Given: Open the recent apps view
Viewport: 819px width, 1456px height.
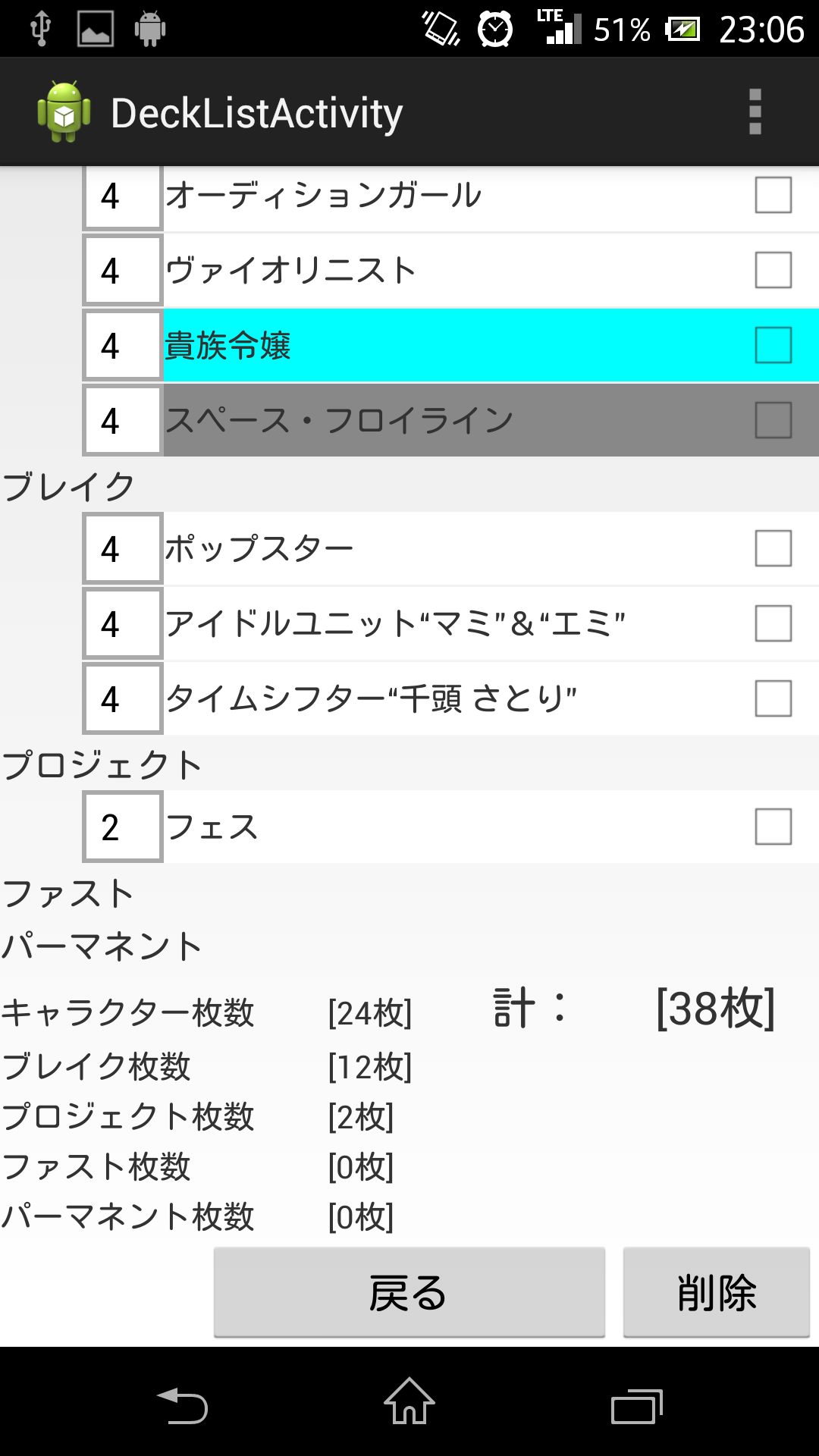Looking at the screenshot, I should [636, 1407].
